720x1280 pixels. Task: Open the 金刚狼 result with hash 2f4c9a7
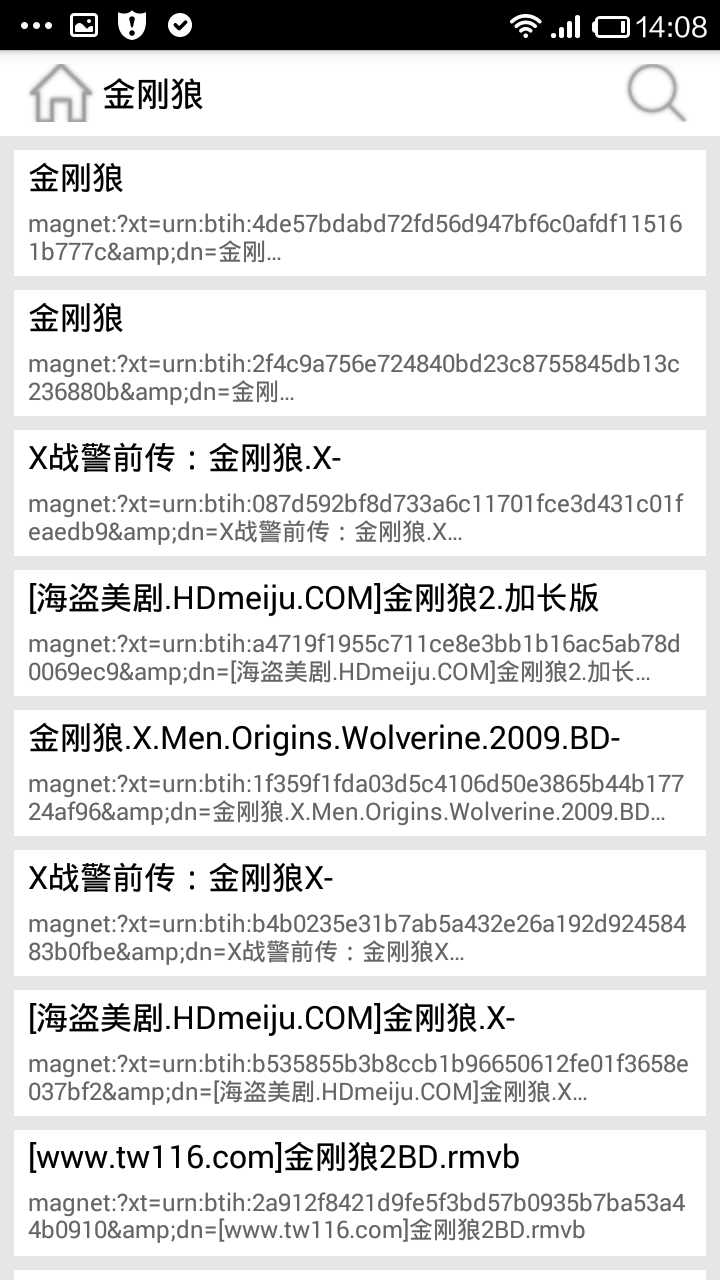pyautogui.click(x=360, y=353)
